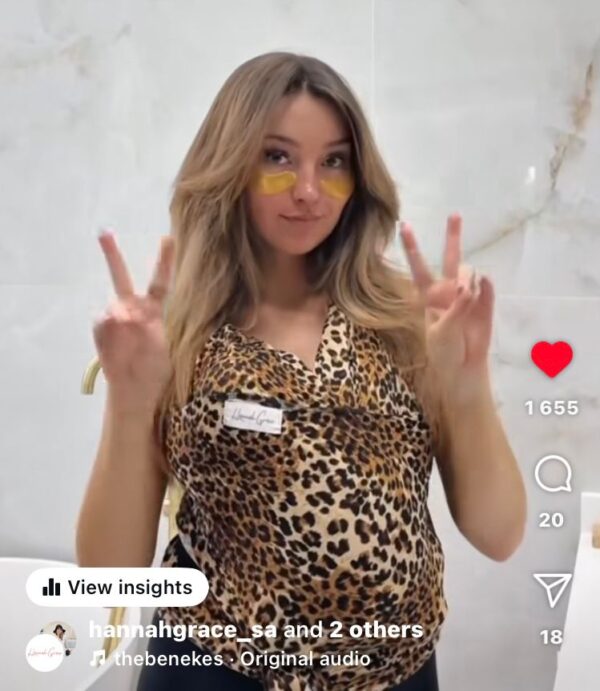Image resolution: width=600 pixels, height=691 pixels.
Task: Open the comments bubble icon
Action: coord(551,474)
